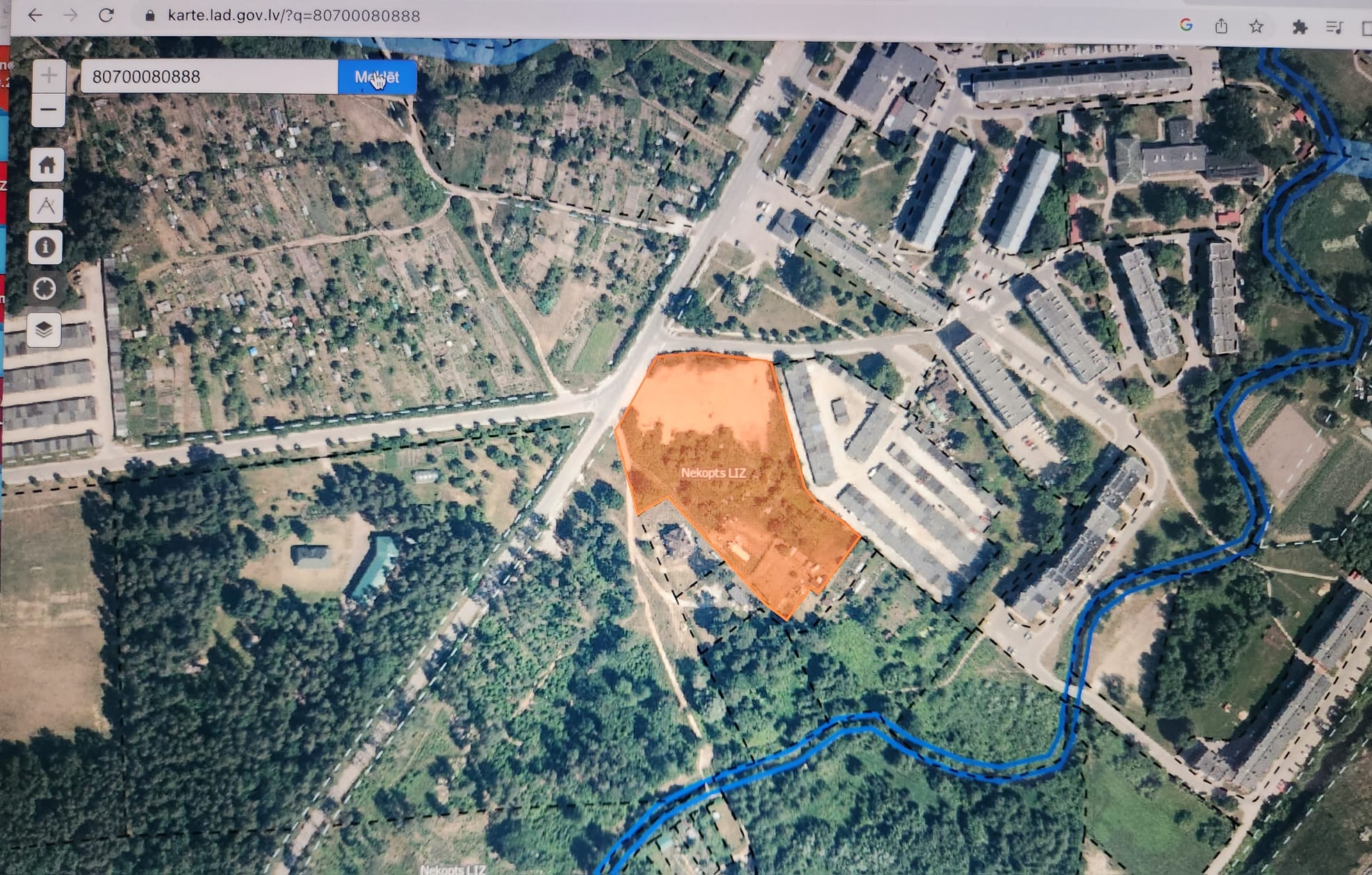Open the measure tool

coord(47,206)
